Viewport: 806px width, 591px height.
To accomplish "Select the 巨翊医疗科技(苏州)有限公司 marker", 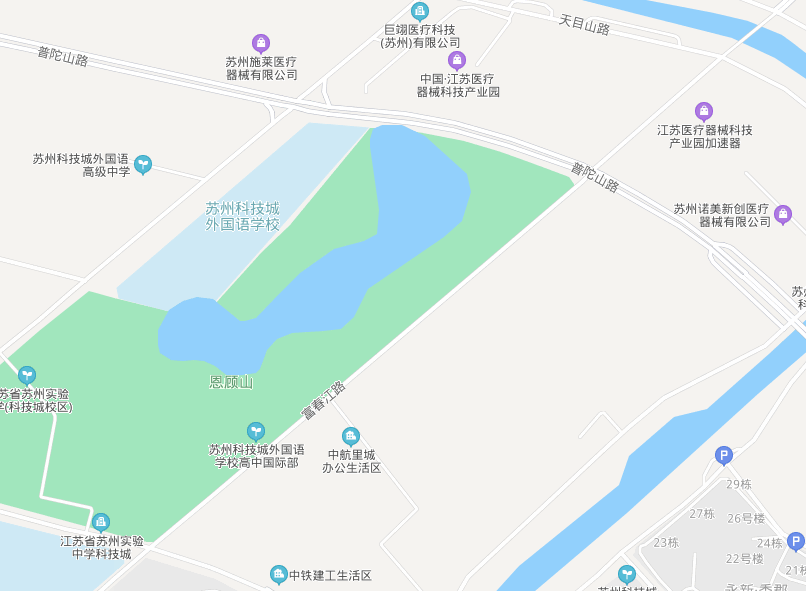I will point(420,11).
